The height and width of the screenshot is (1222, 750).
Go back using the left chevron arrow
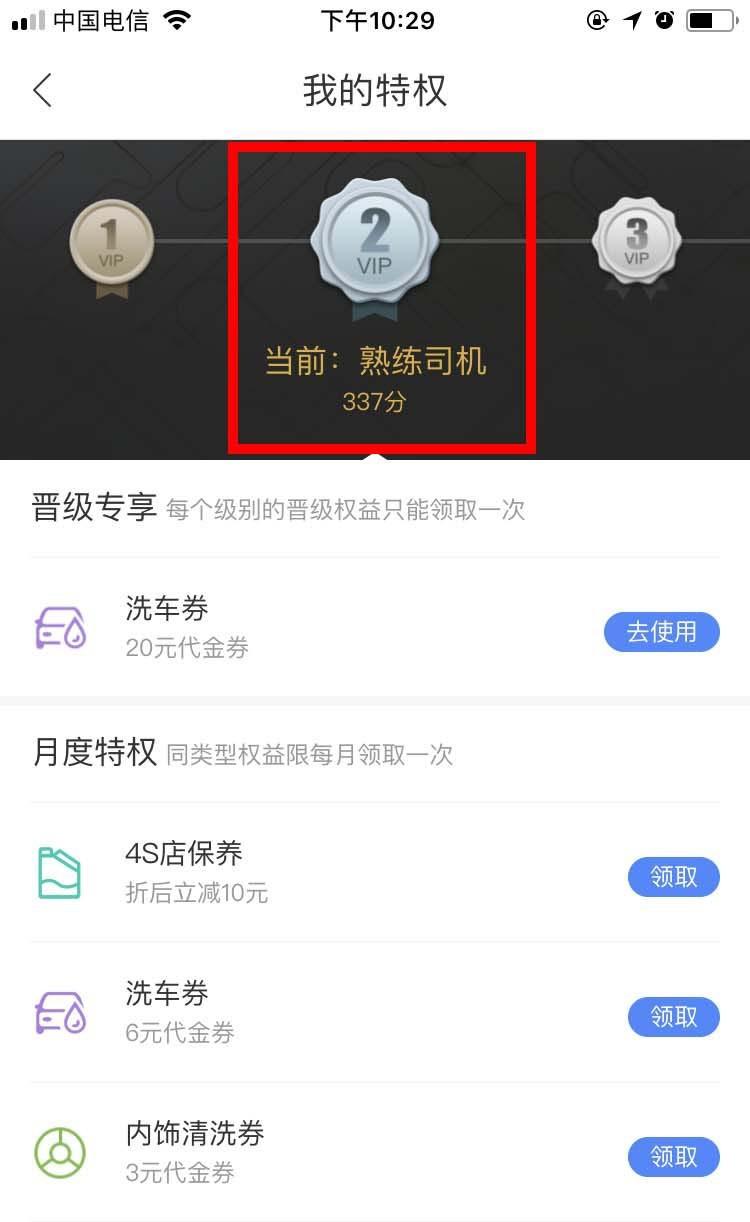coord(42,89)
